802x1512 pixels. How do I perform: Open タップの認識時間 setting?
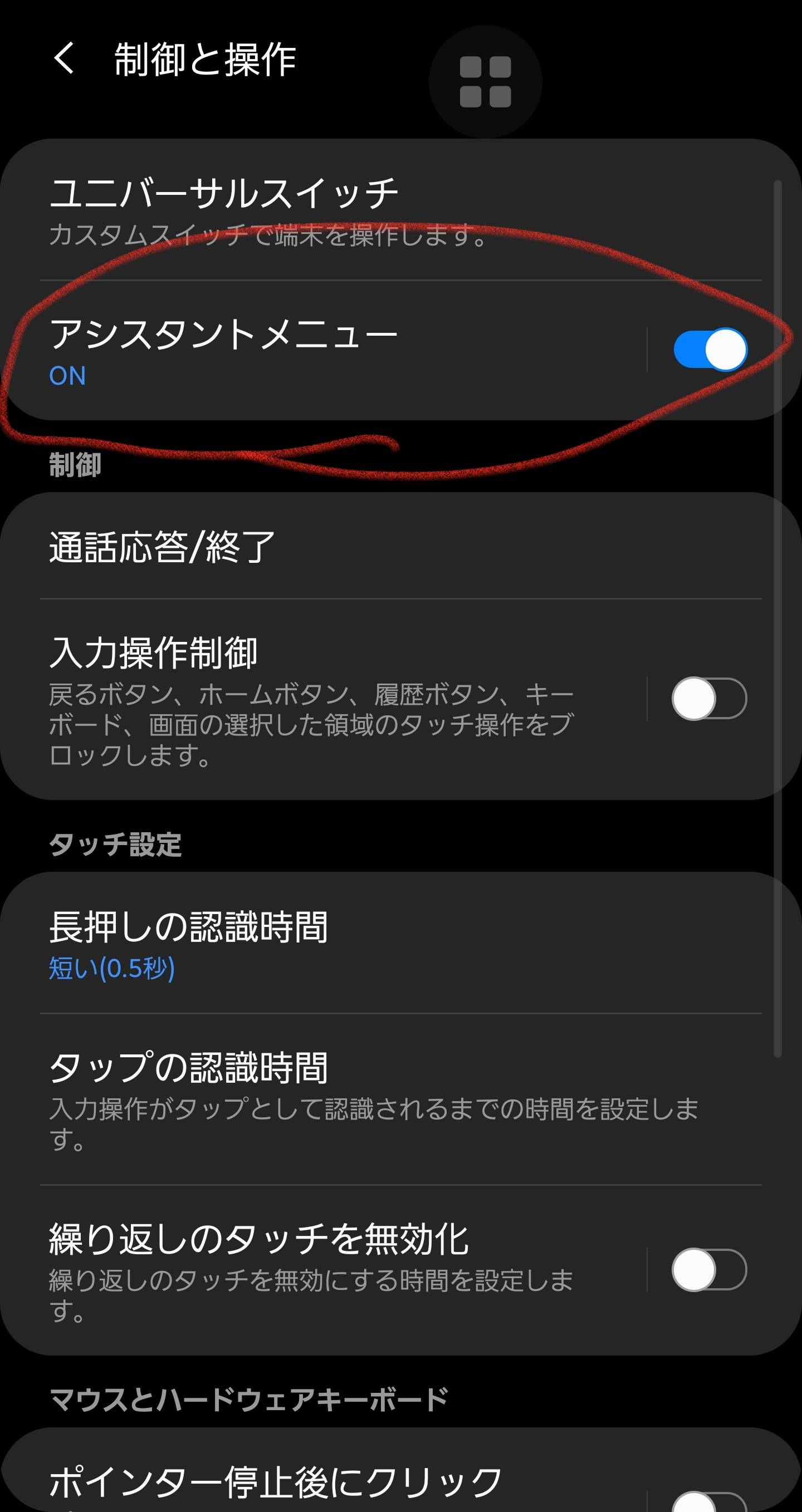click(401, 1099)
